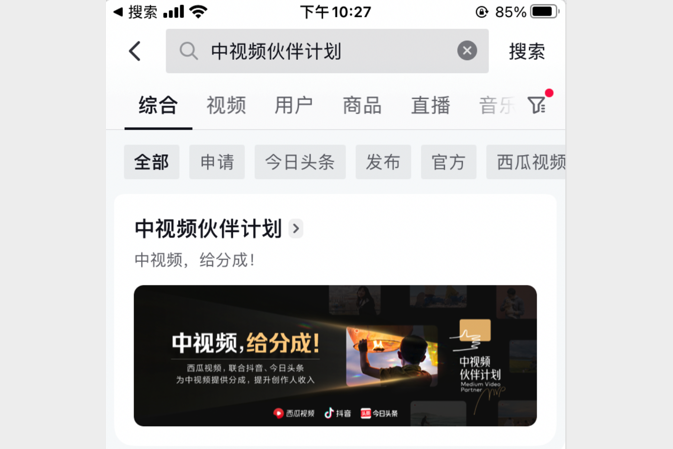
Task: Switch to the 商品 tab
Action: pyautogui.click(x=362, y=105)
